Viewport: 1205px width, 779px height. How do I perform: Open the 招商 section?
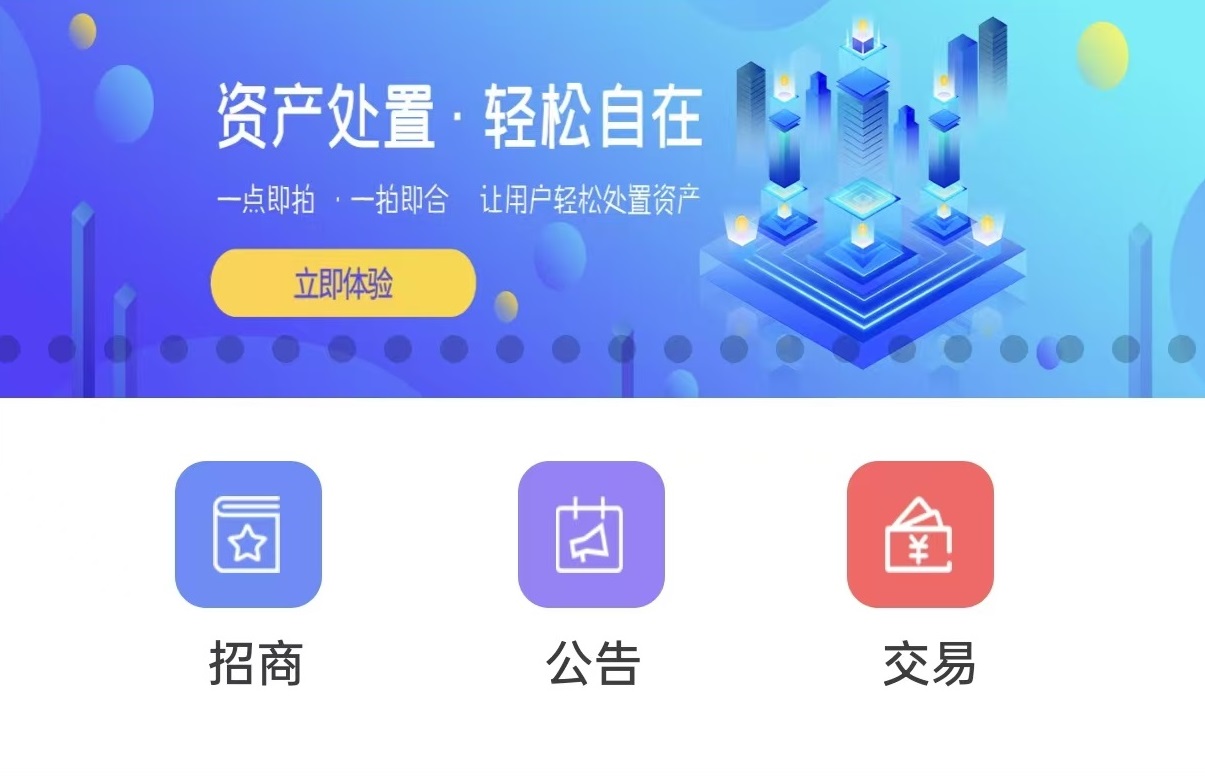[248, 534]
